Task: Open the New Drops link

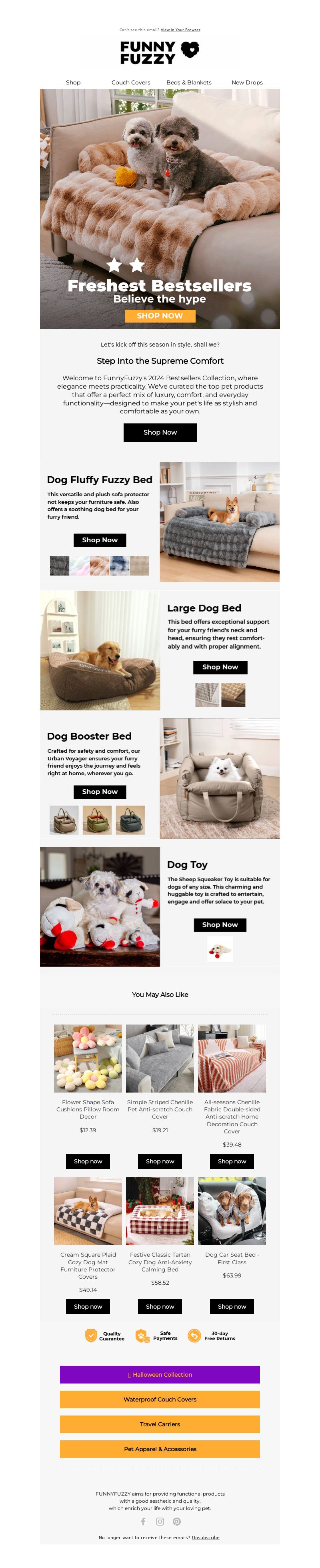Action: [x=246, y=82]
